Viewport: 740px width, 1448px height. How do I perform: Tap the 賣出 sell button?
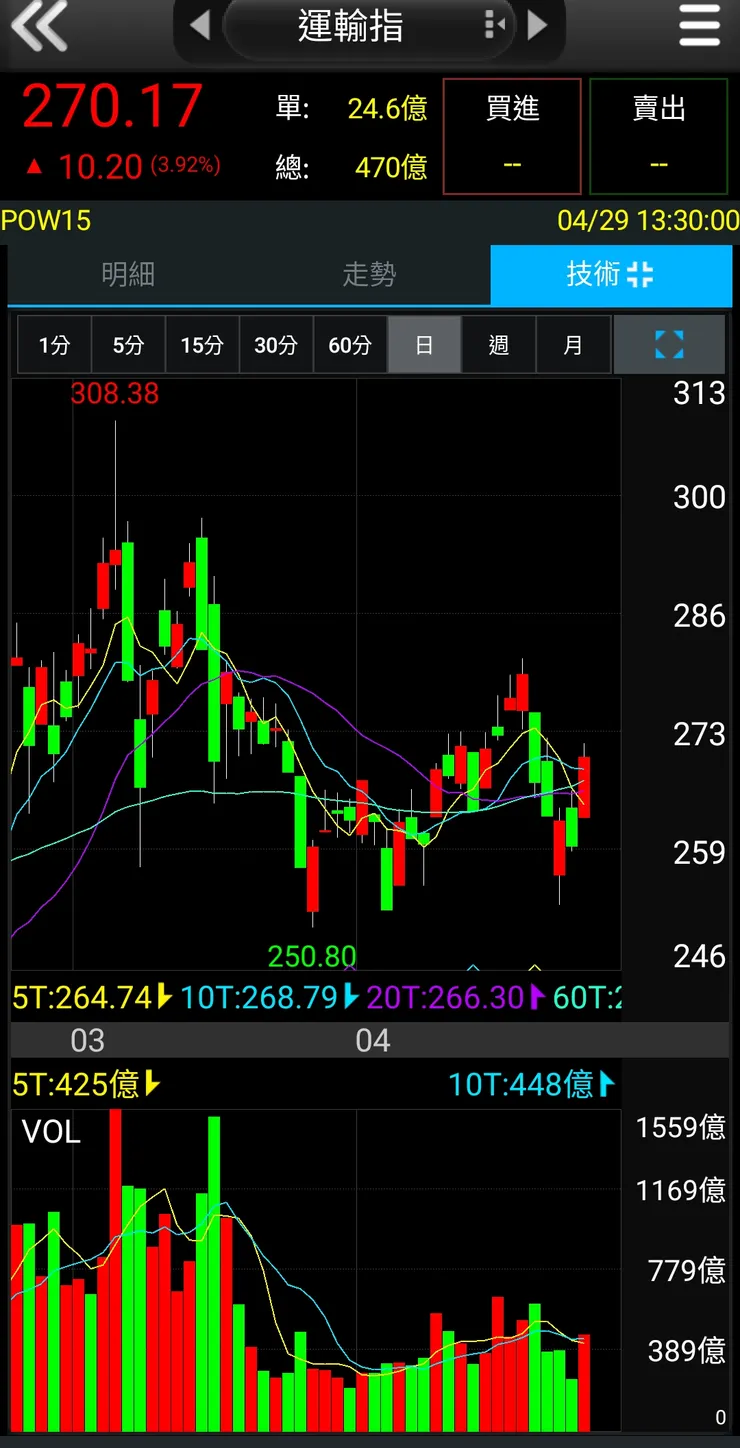658,136
